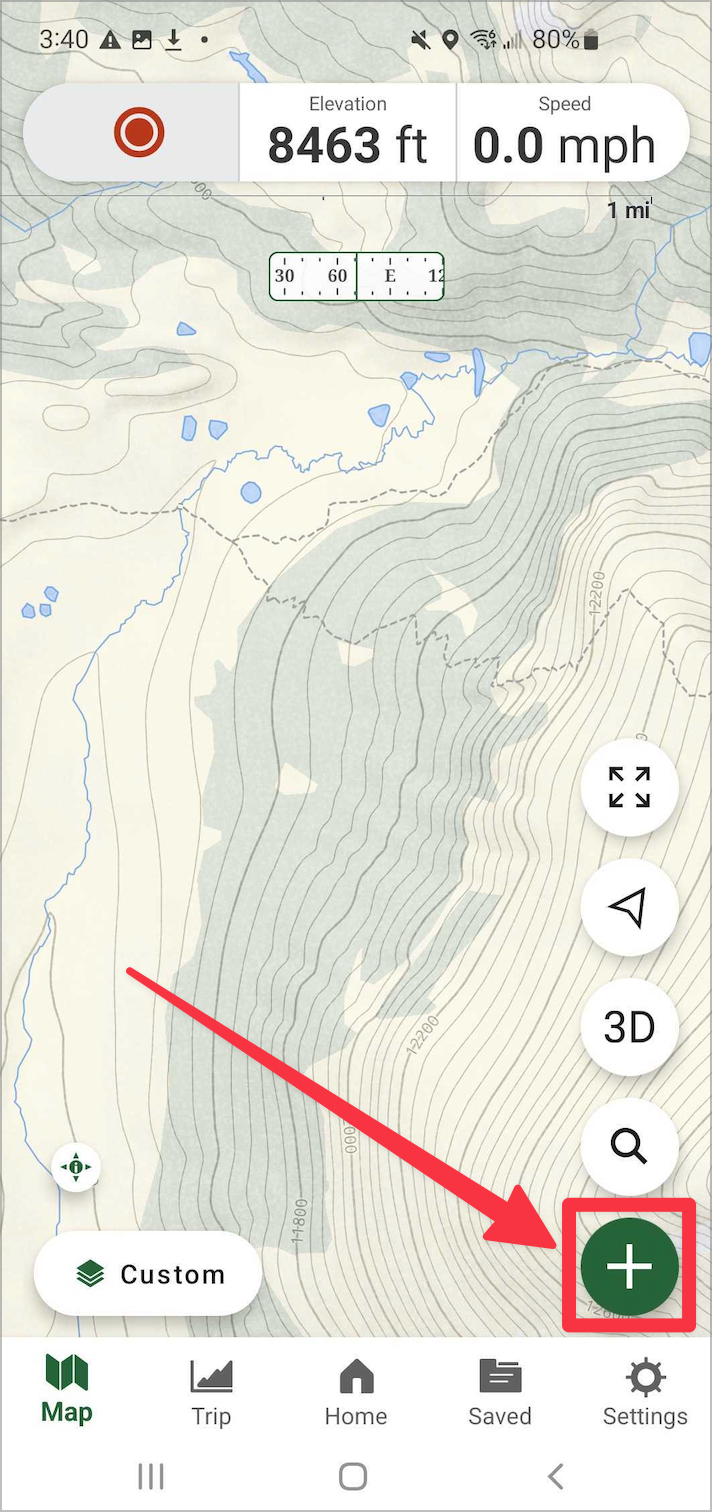Switch to the Trip tab
Image resolution: width=712 pixels, height=1512 pixels.
pyautogui.click(x=211, y=1392)
